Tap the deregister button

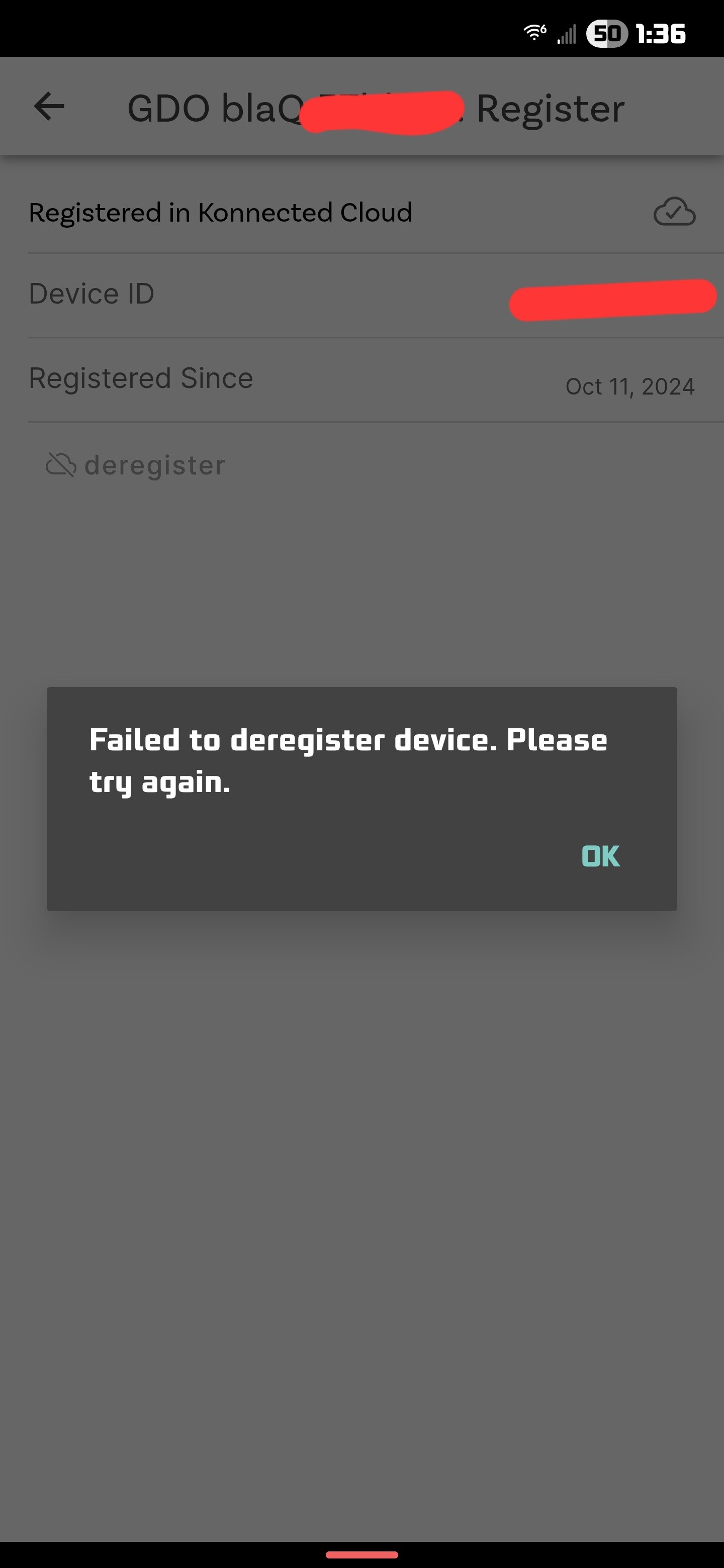(x=136, y=466)
